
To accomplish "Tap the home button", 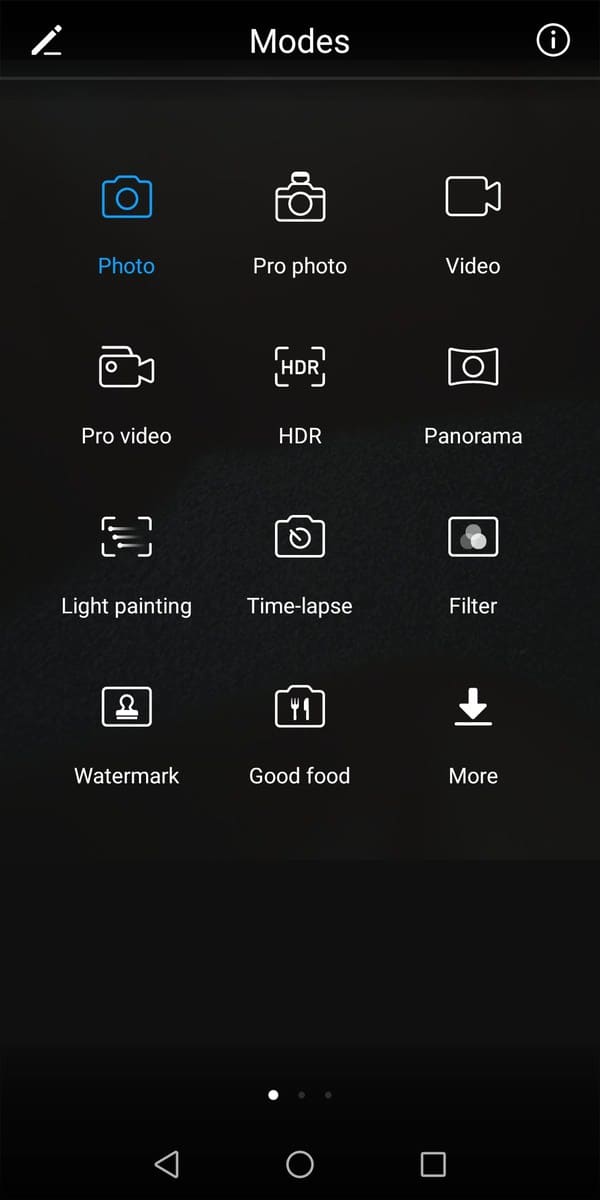I will coord(300,1164).
